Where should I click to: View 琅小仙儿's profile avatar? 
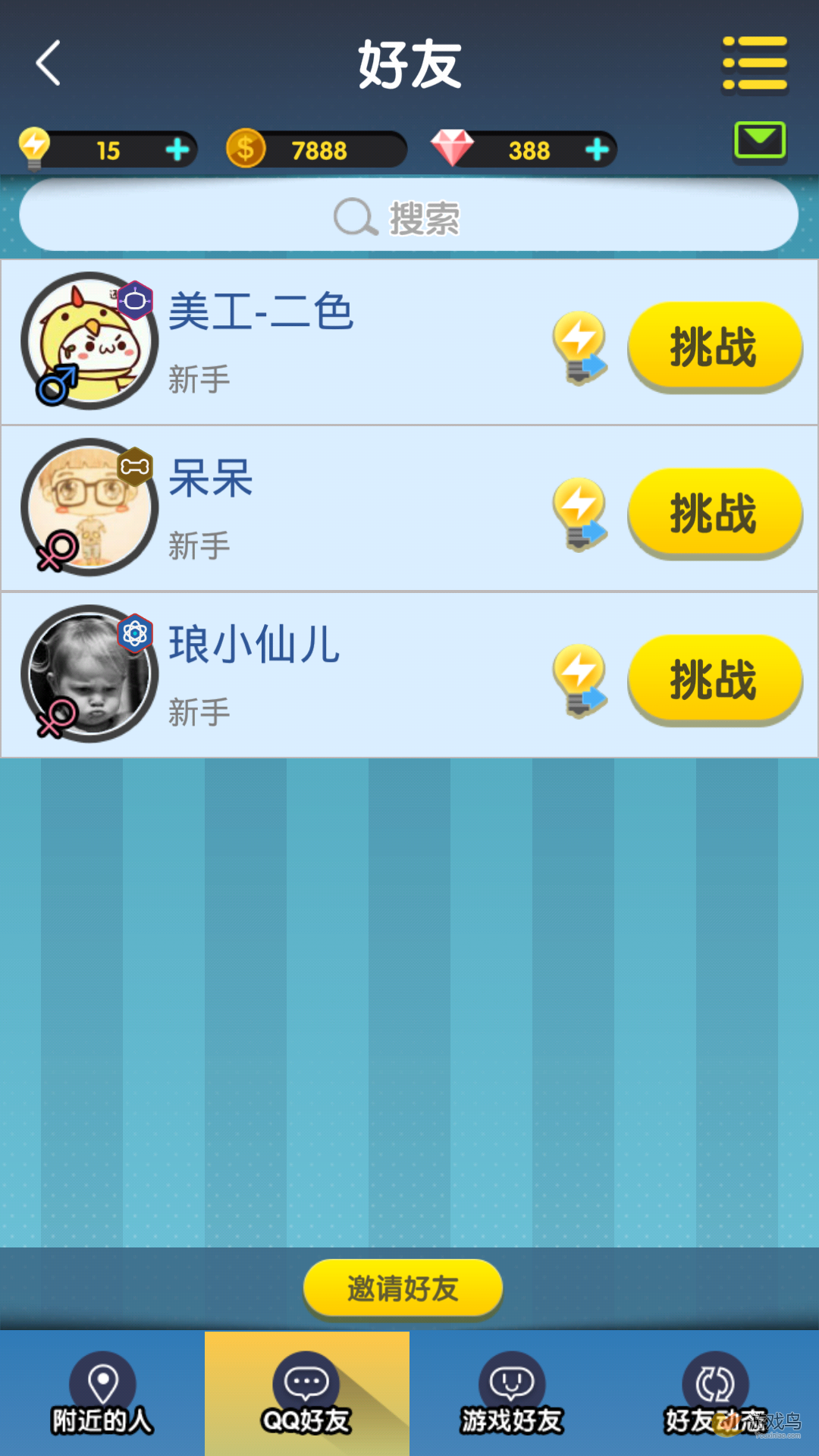pos(89,673)
